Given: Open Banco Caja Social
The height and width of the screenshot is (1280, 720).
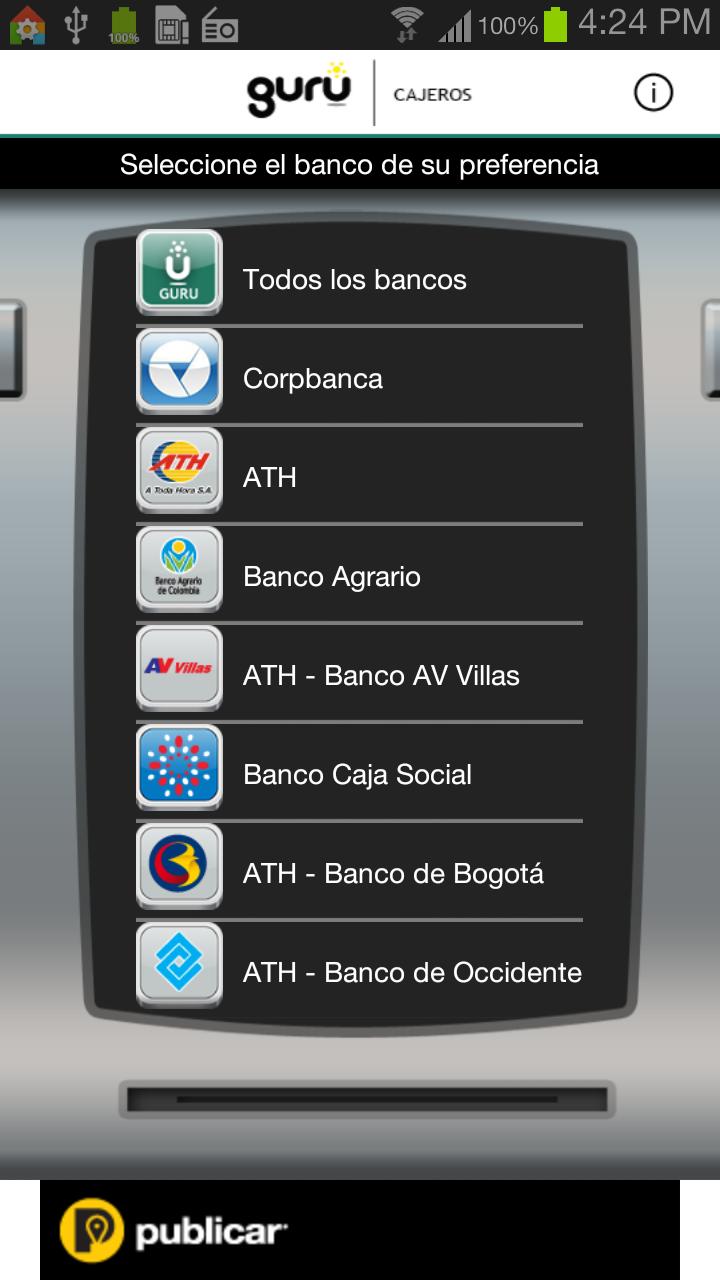Looking at the screenshot, I should (357, 774).
